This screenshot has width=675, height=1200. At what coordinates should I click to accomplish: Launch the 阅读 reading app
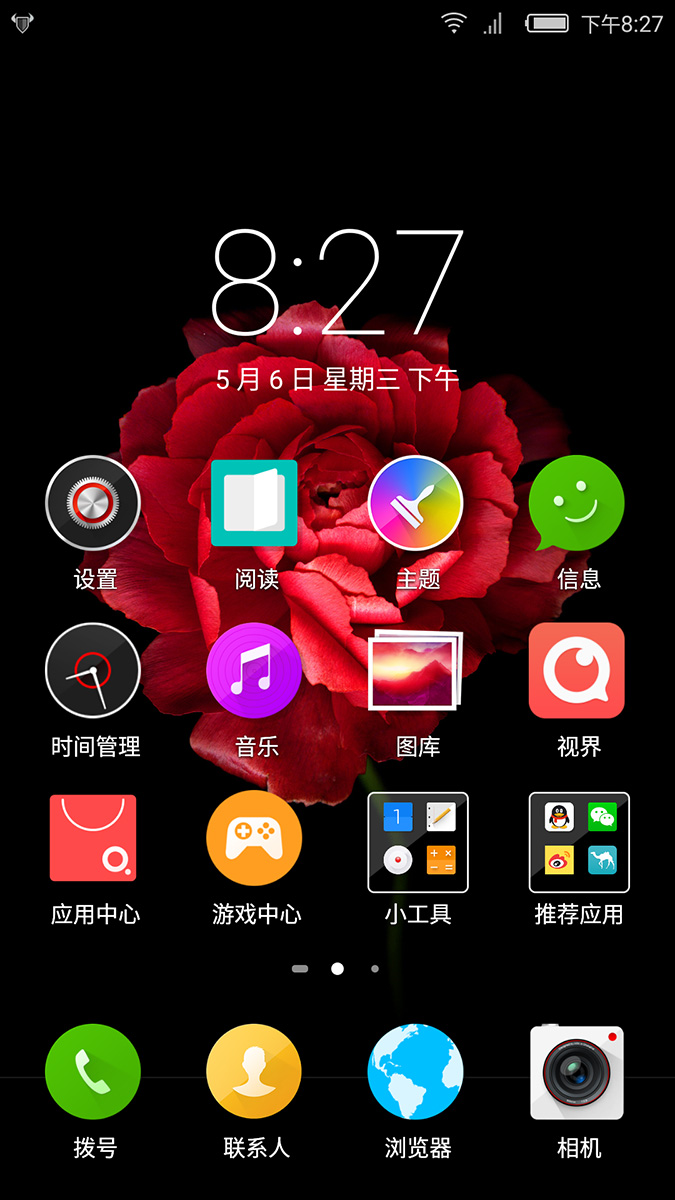point(254,503)
